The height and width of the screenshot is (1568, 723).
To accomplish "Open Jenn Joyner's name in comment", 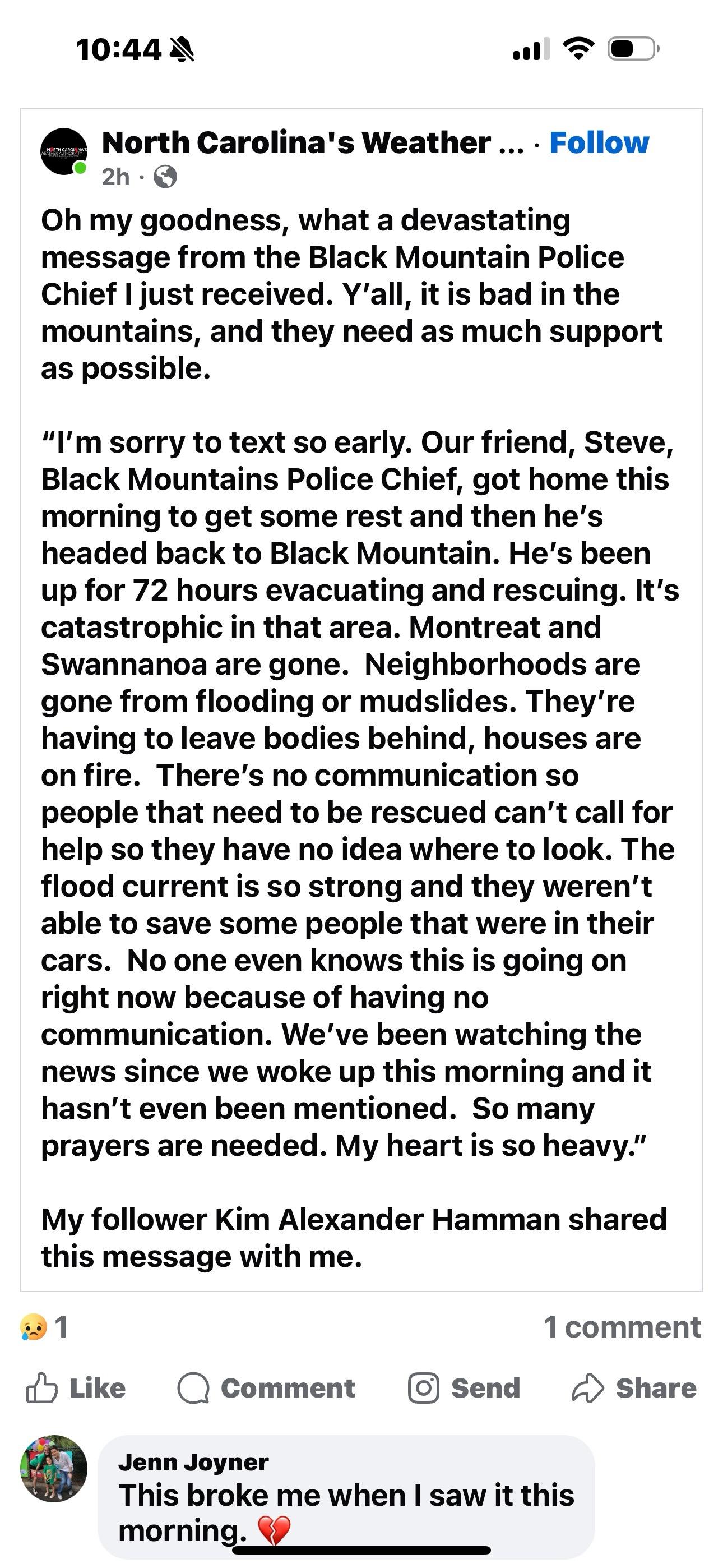I will pos(193,1461).
